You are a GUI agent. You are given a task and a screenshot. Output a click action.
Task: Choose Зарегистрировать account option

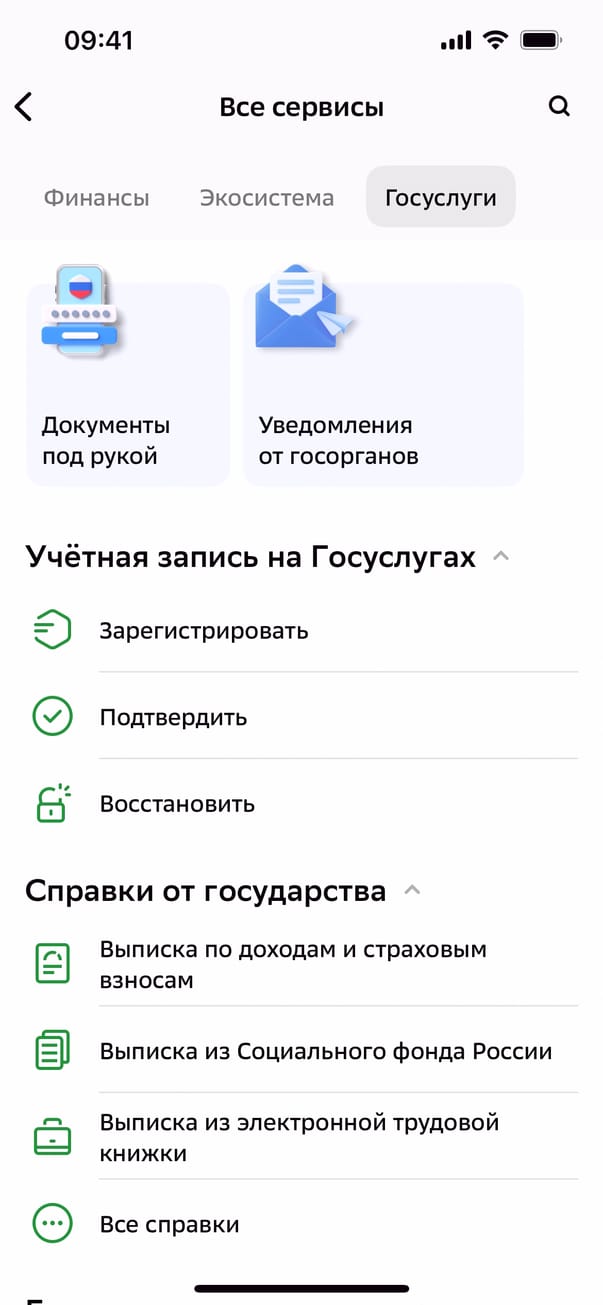point(300,631)
